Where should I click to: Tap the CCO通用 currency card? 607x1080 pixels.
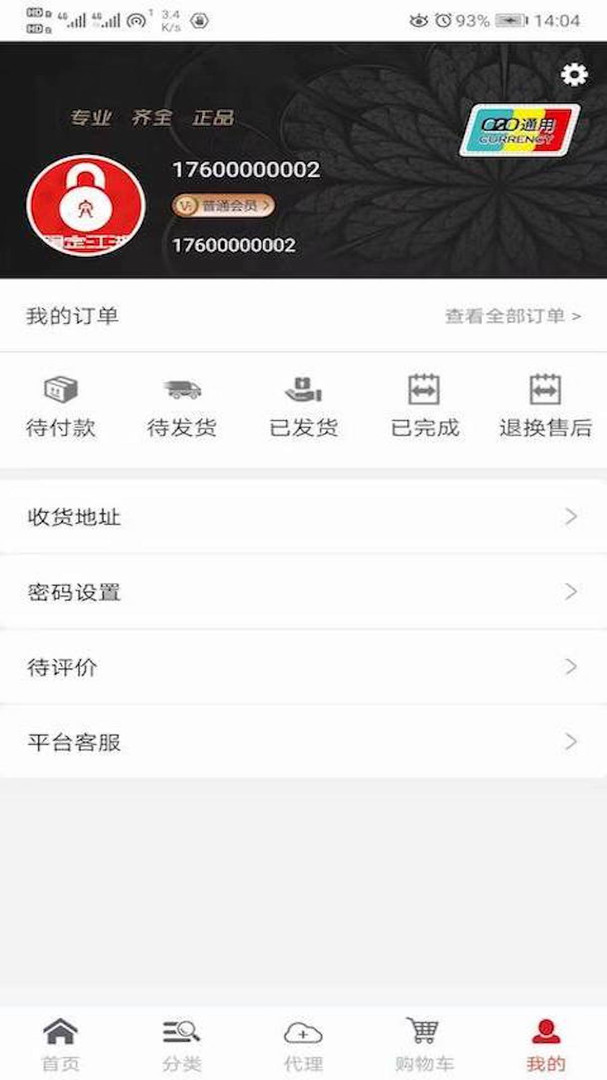point(519,131)
